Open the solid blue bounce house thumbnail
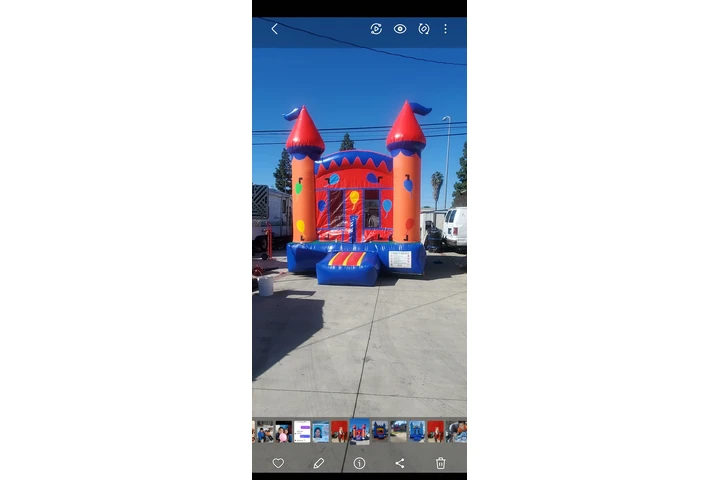720x480 pixels. (x=417, y=431)
